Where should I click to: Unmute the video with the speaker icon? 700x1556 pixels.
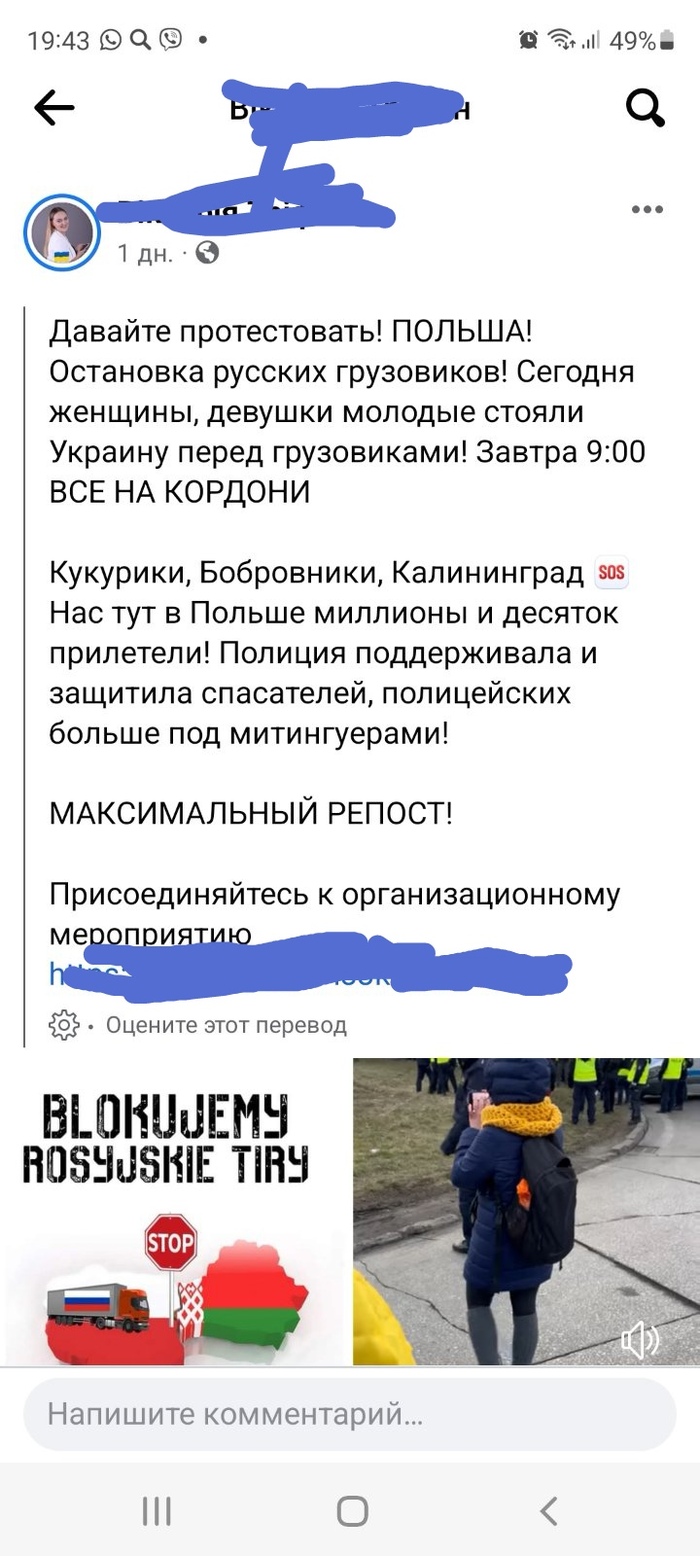tap(640, 1340)
